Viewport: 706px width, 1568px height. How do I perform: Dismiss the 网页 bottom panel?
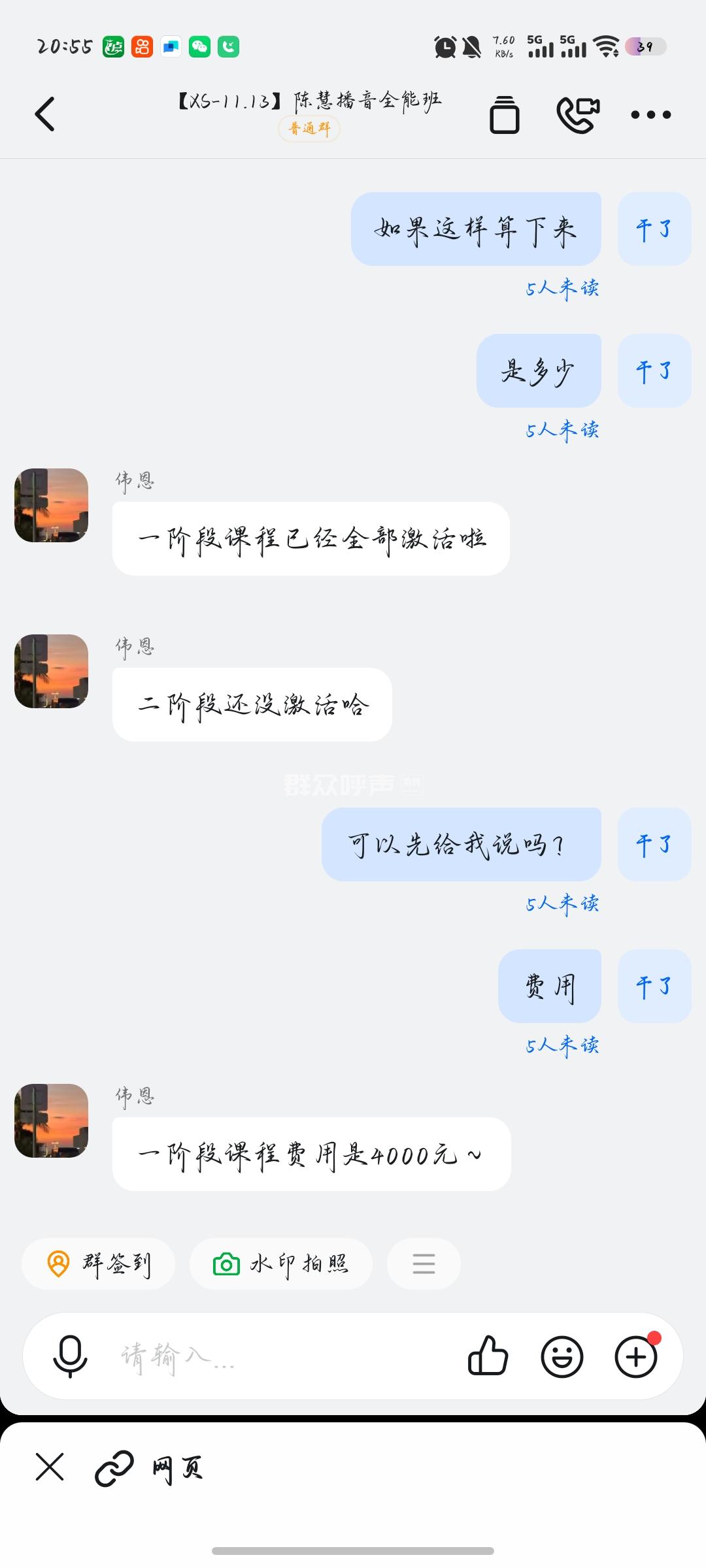tap(50, 1467)
